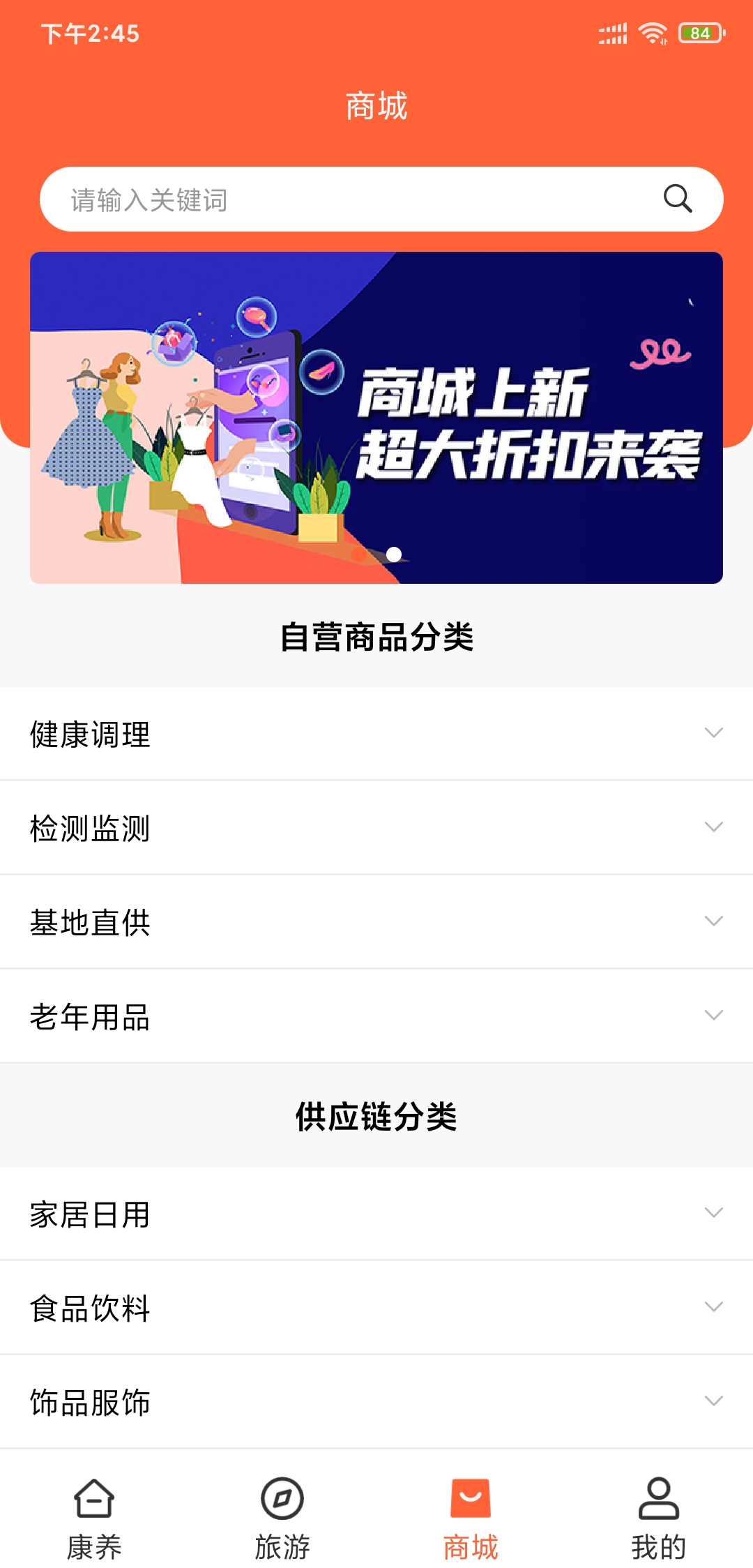Expand the 家居日用 category
This screenshot has height=1568, width=753.
coord(376,1214)
